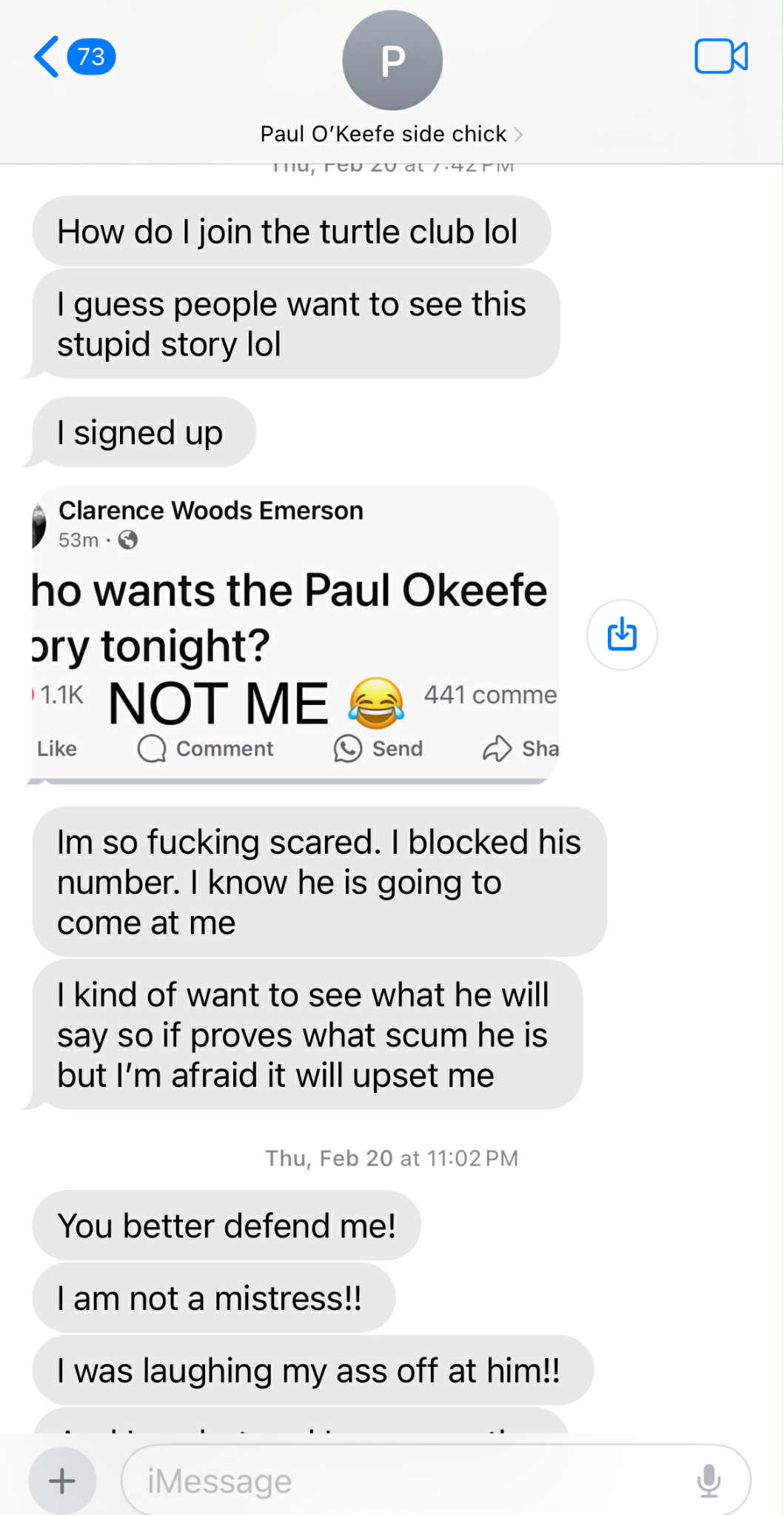Focus the iMessage text field
This screenshot has height=1515, width=784.
407,1481
